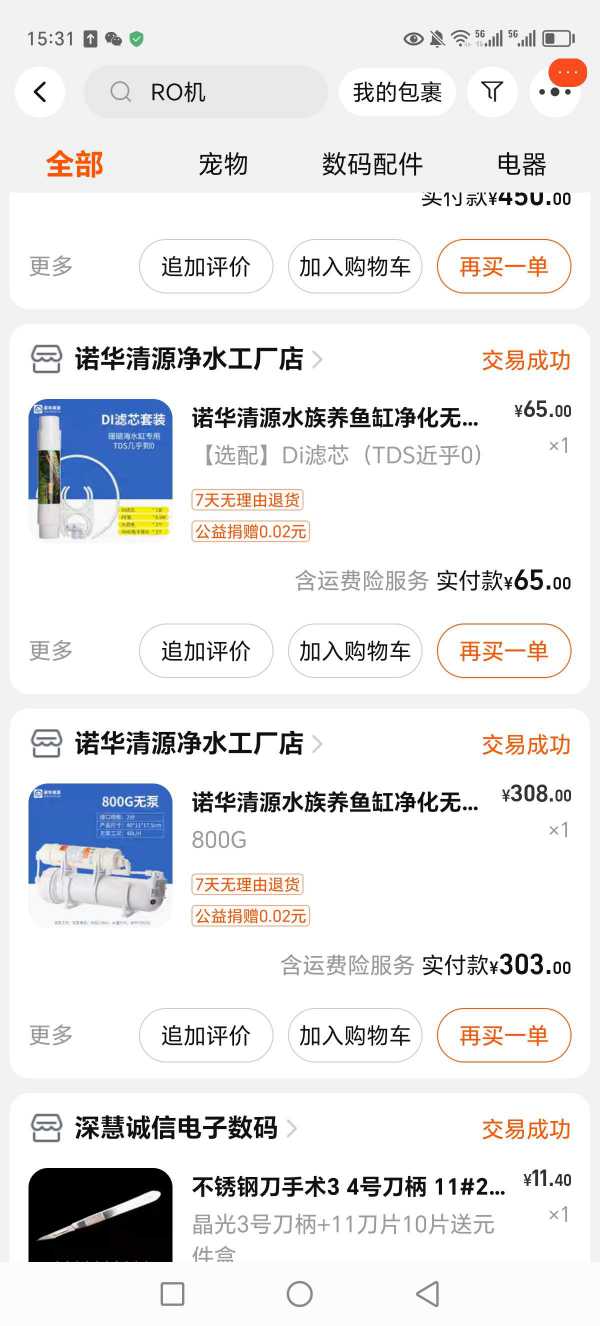
Task: Add the 800G item to 购物车
Action: click(355, 1035)
